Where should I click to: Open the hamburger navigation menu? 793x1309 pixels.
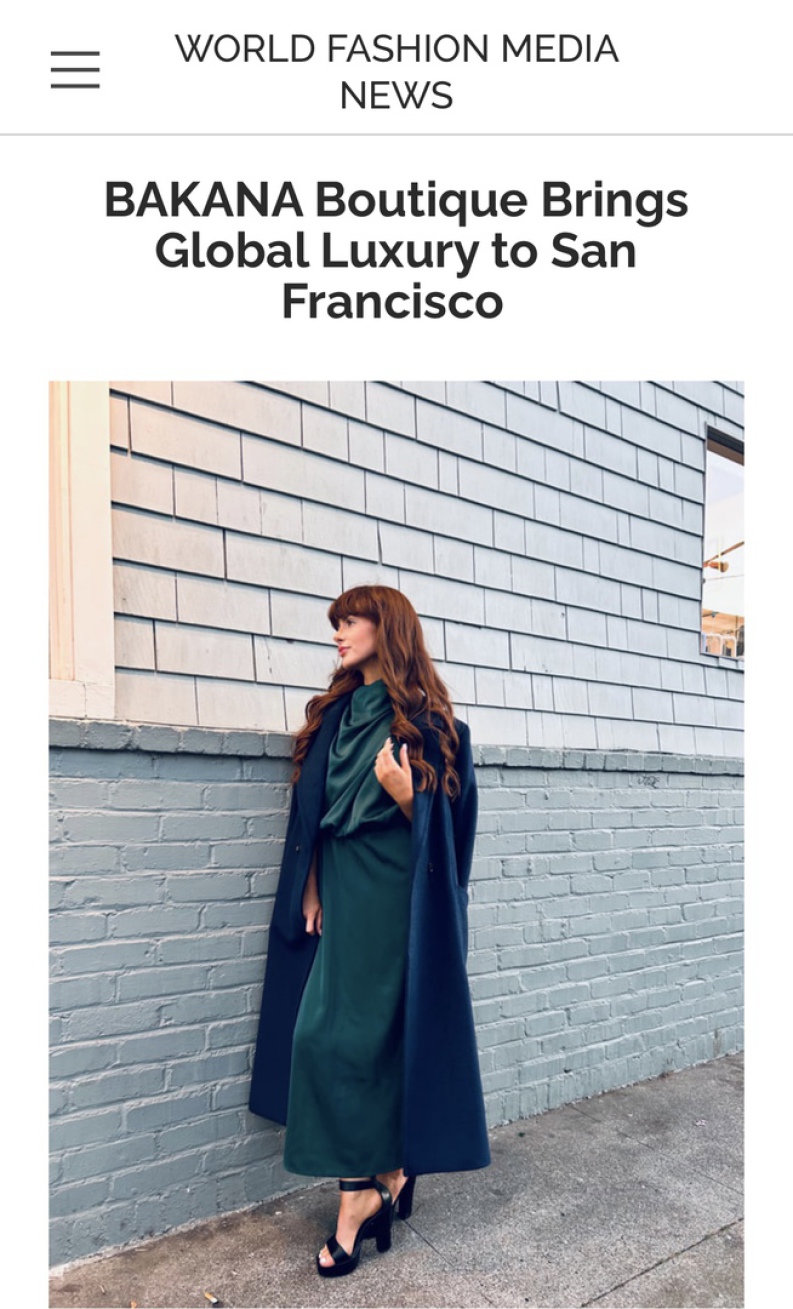tap(75, 70)
